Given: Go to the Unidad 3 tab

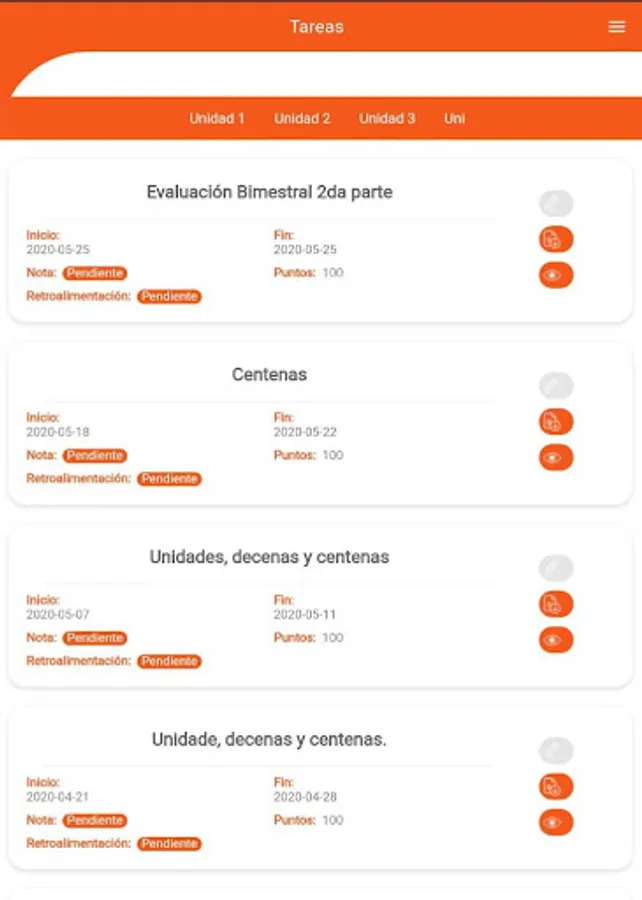Looking at the screenshot, I should [387, 119].
